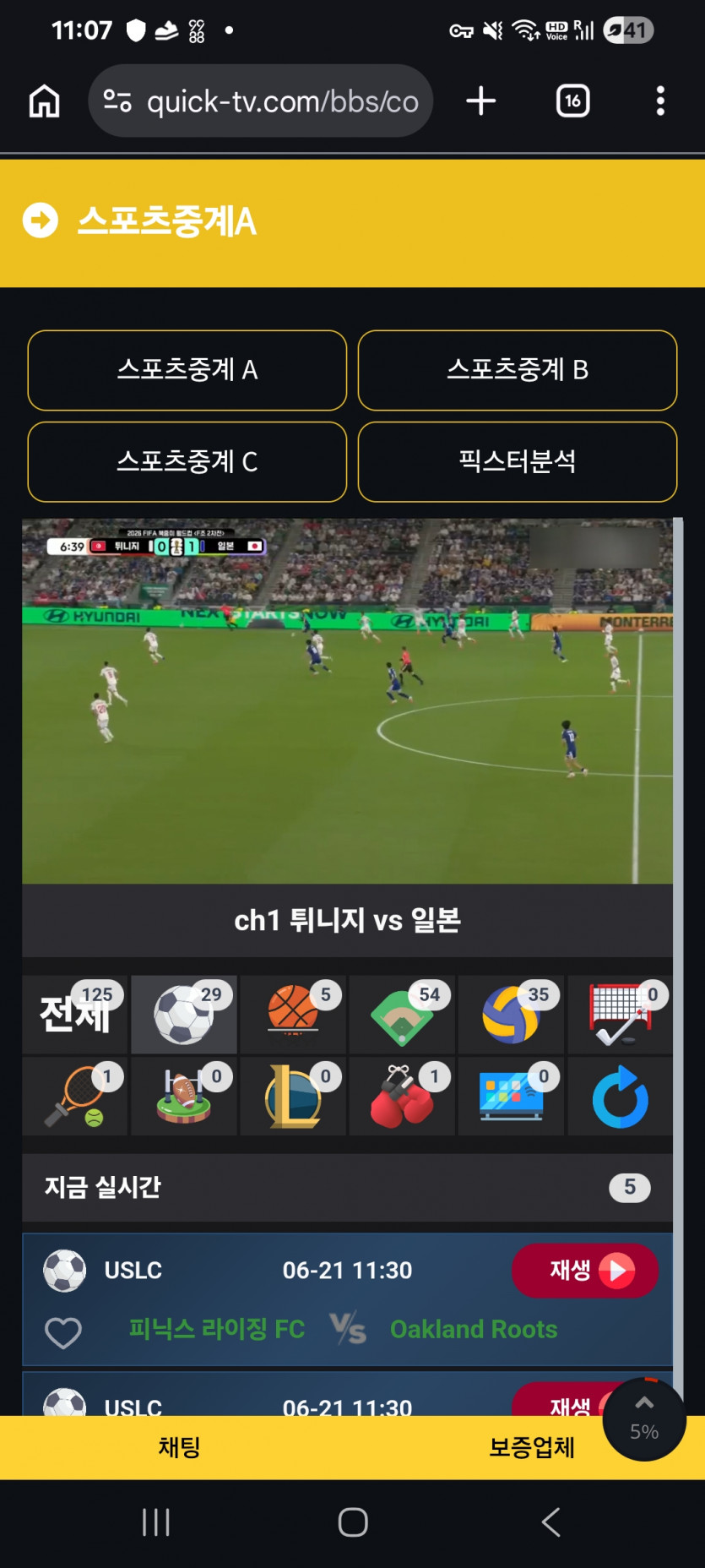Image resolution: width=705 pixels, height=1568 pixels.
Task: Tap the live match video player
Action: (x=347, y=701)
